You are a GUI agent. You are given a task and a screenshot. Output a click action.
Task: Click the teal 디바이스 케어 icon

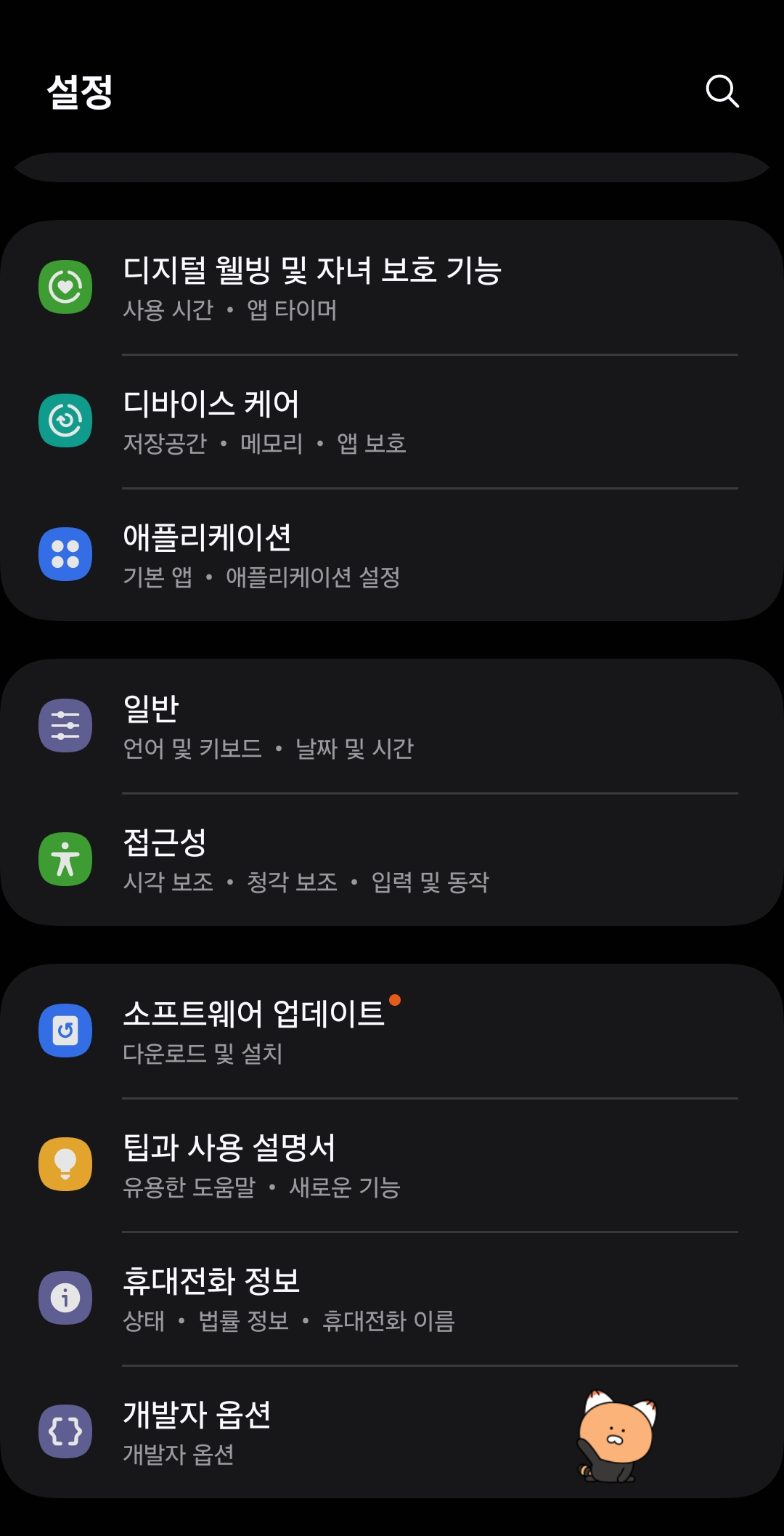[x=66, y=420]
